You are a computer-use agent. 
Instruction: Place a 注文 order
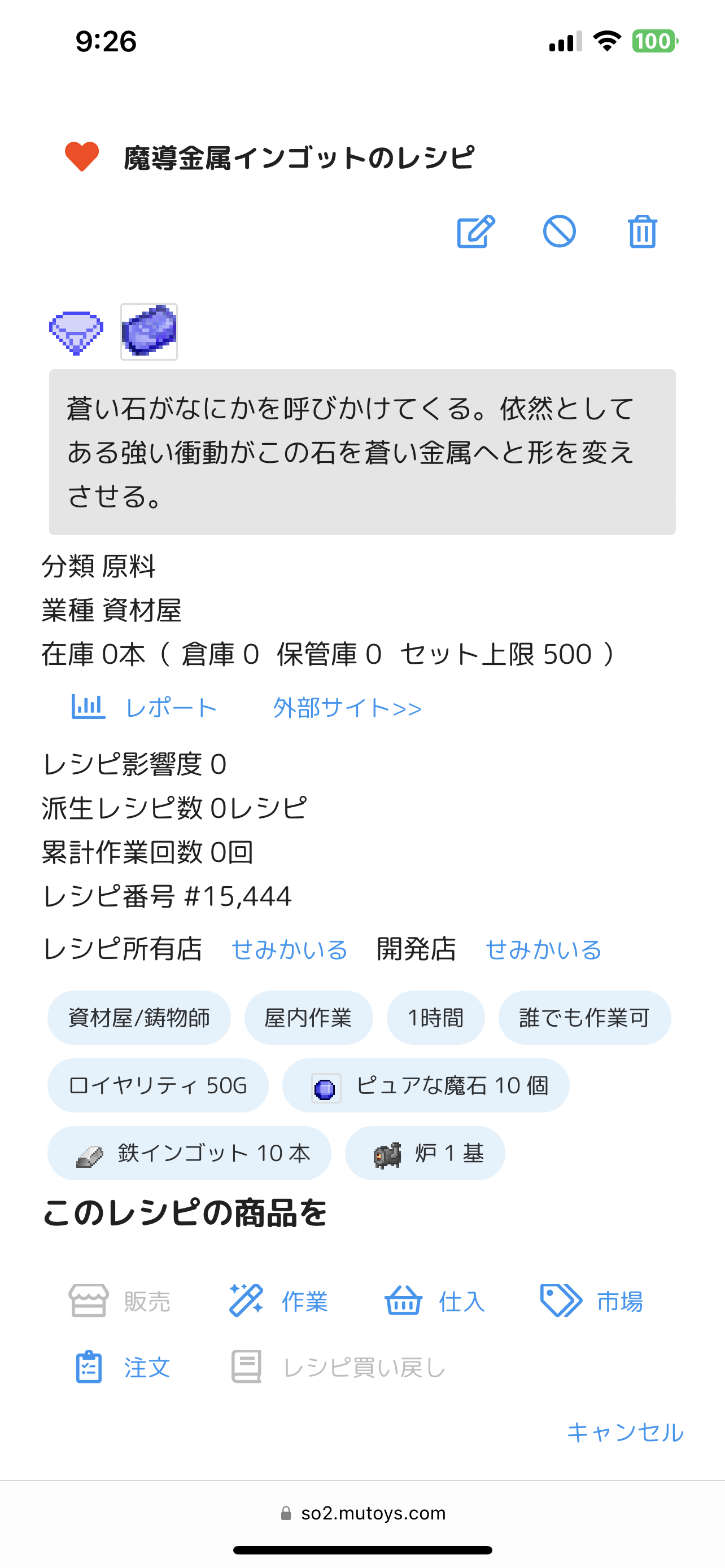(123, 1367)
